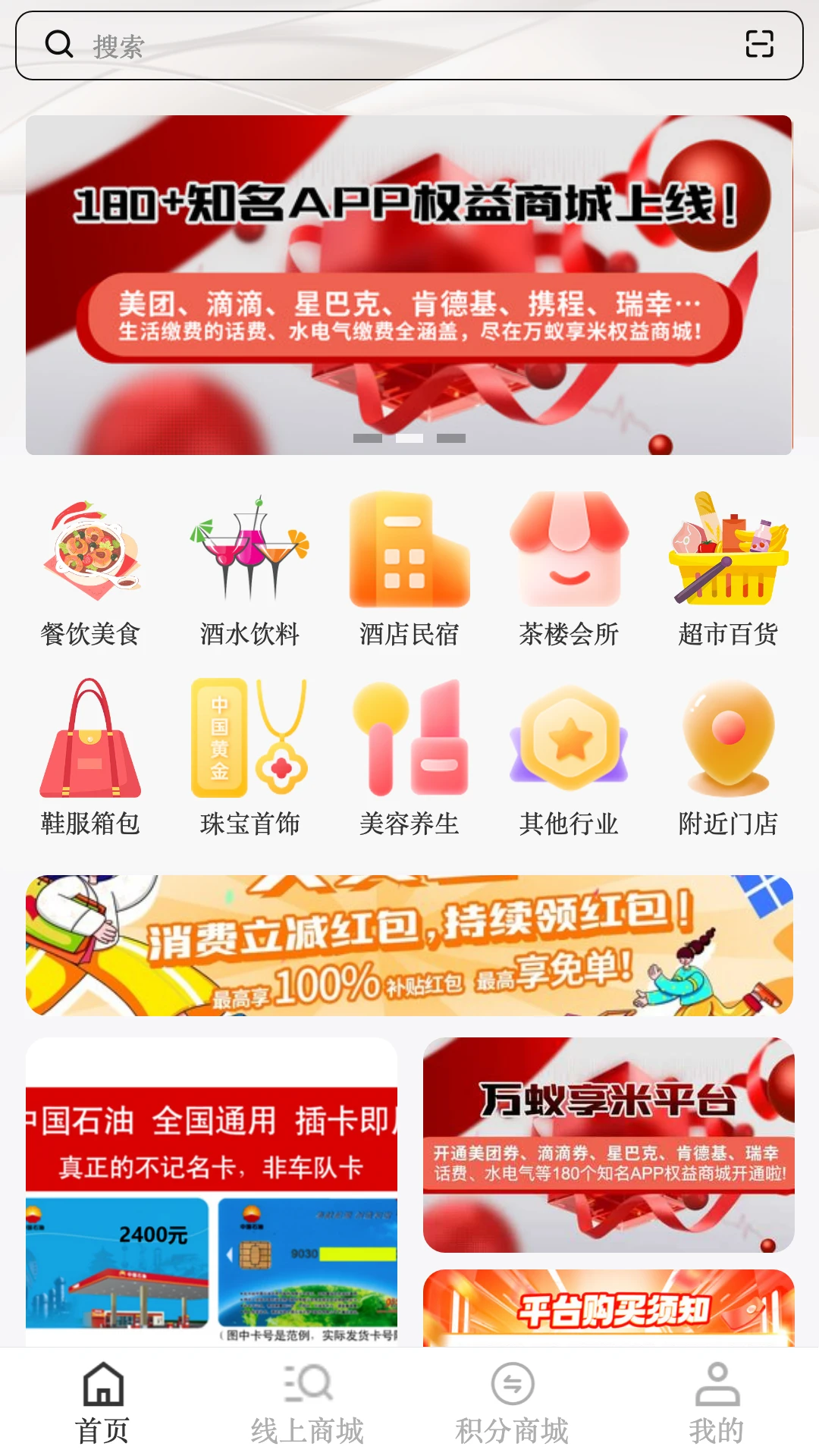Tap the 美容养生 beauty icon
819x1456 pixels.
(x=409, y=739)
